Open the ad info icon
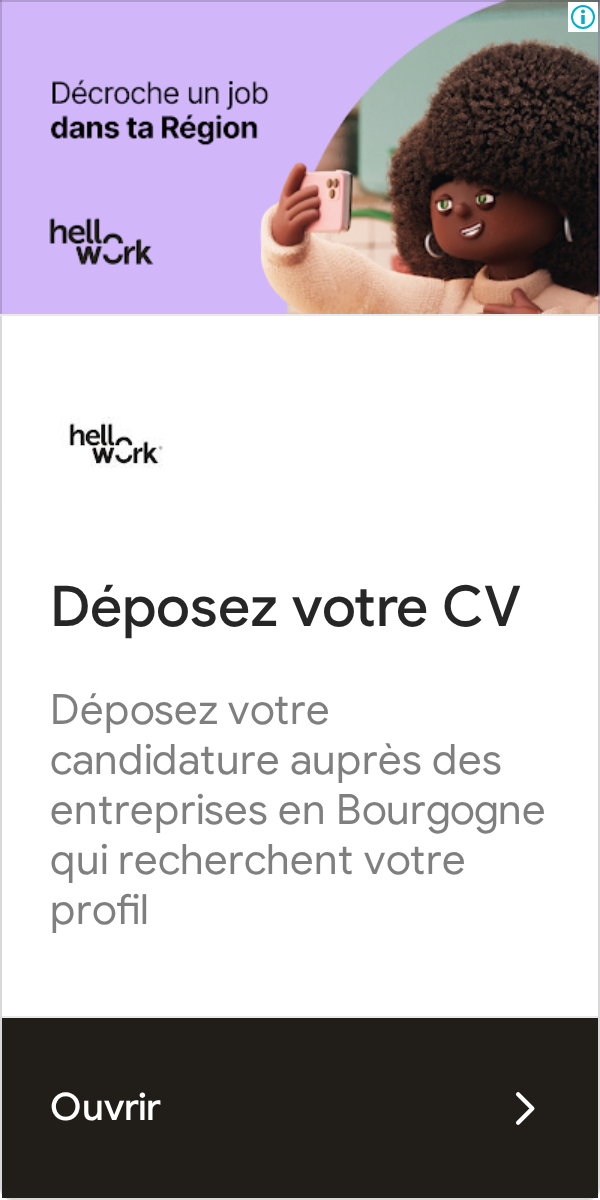Viewport: 600px width, 1200px height. (x=582, y=17)
